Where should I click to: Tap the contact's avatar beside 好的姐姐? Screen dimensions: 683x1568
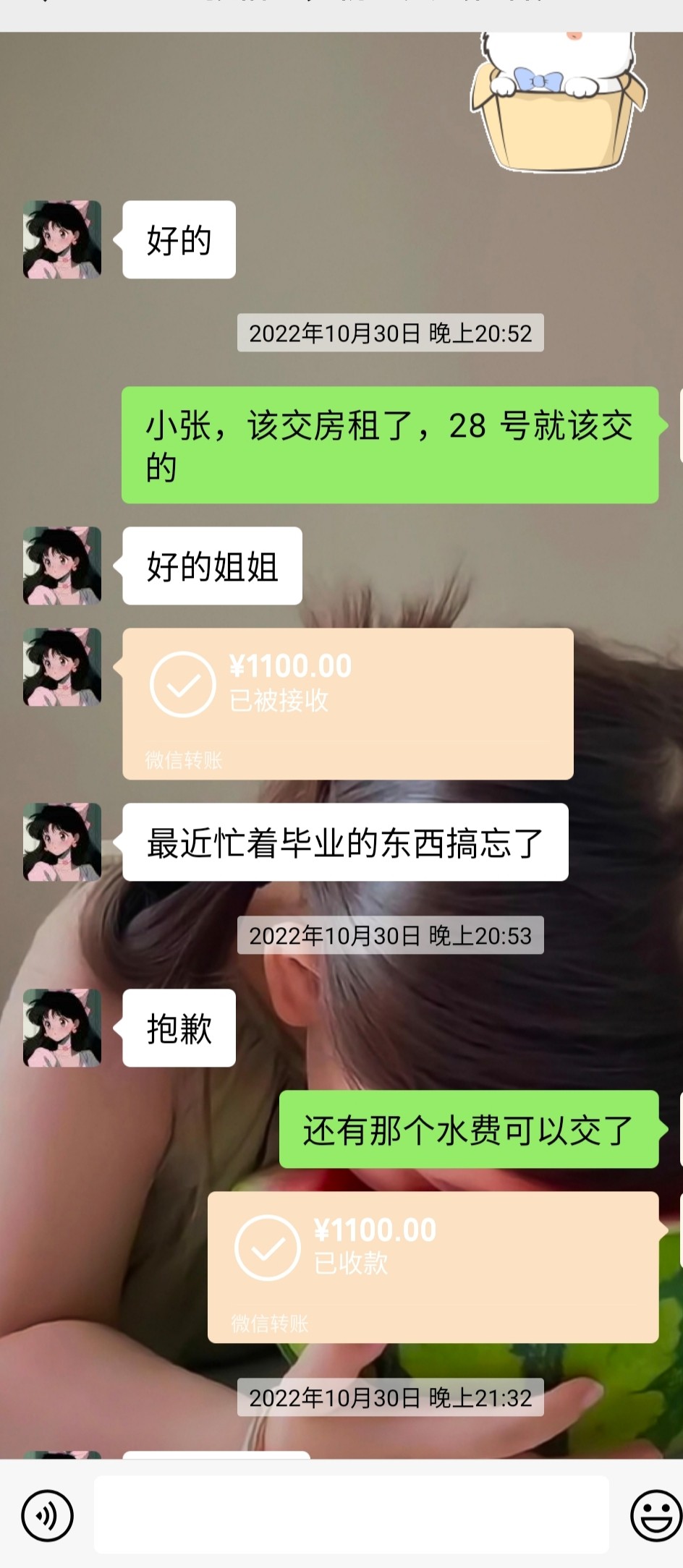tap(62, 566)
